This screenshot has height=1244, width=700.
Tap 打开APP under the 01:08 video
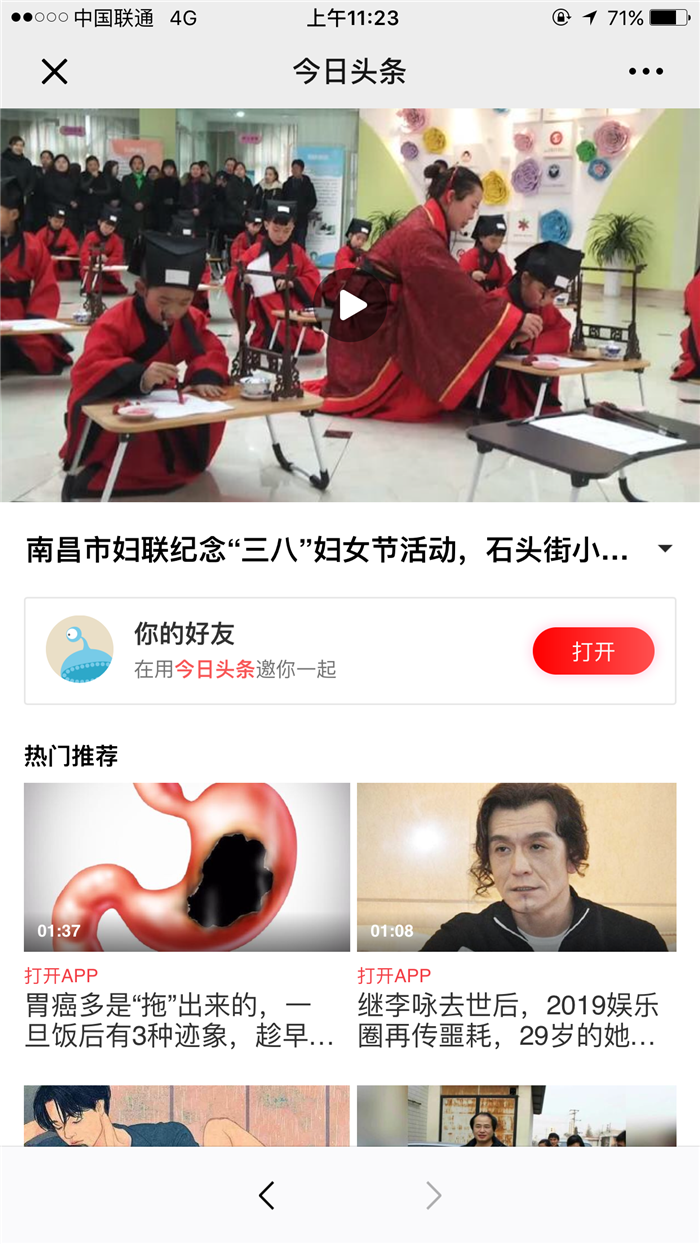point(394,976)
